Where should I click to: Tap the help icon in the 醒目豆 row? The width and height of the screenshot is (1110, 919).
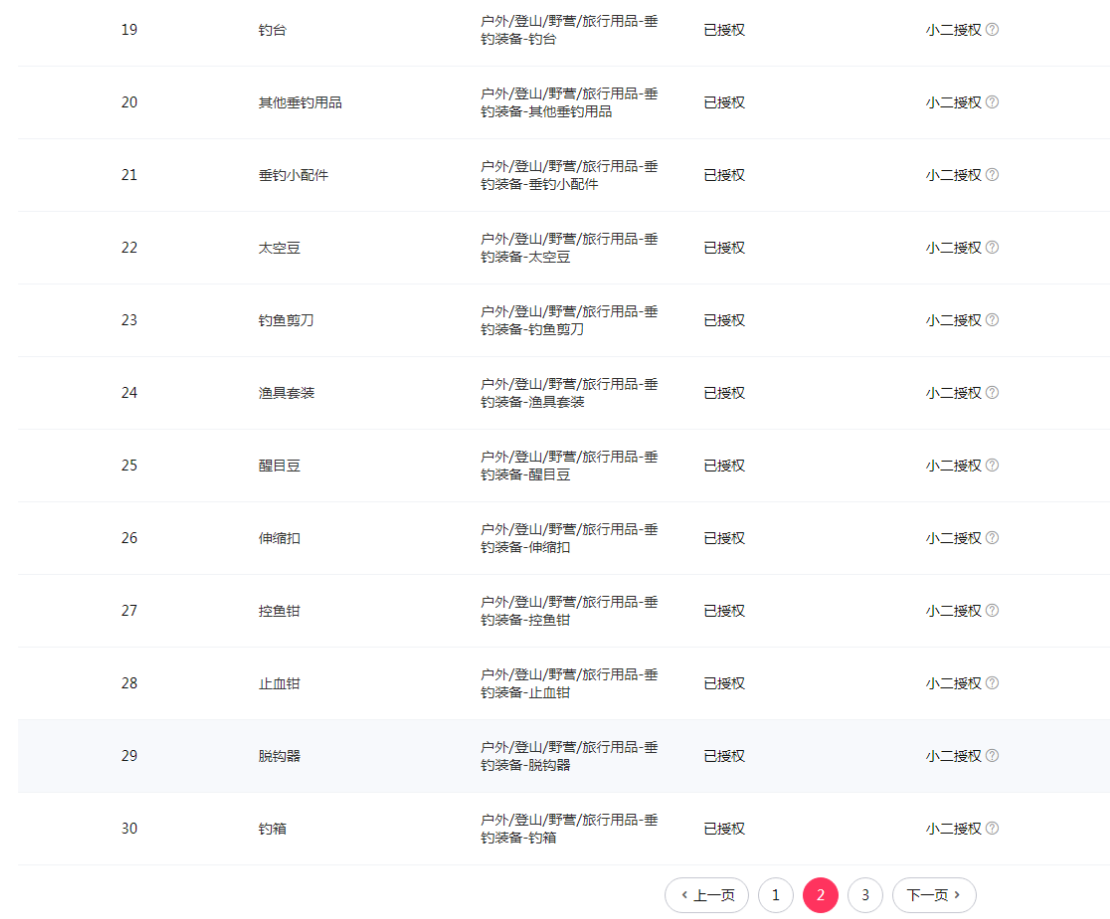pyautogui.click(x=992, y=465)
